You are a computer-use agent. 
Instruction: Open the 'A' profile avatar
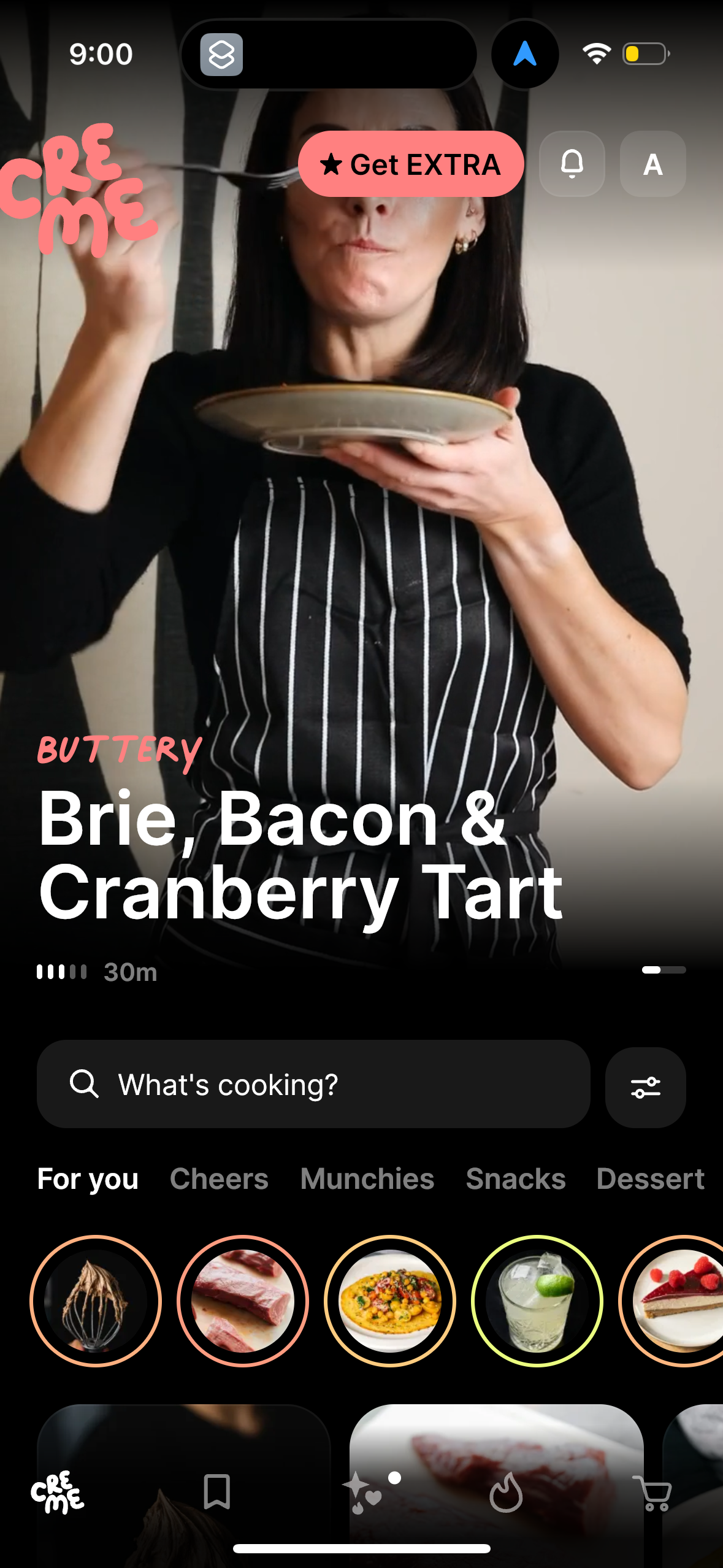click(x=652, y=164)
